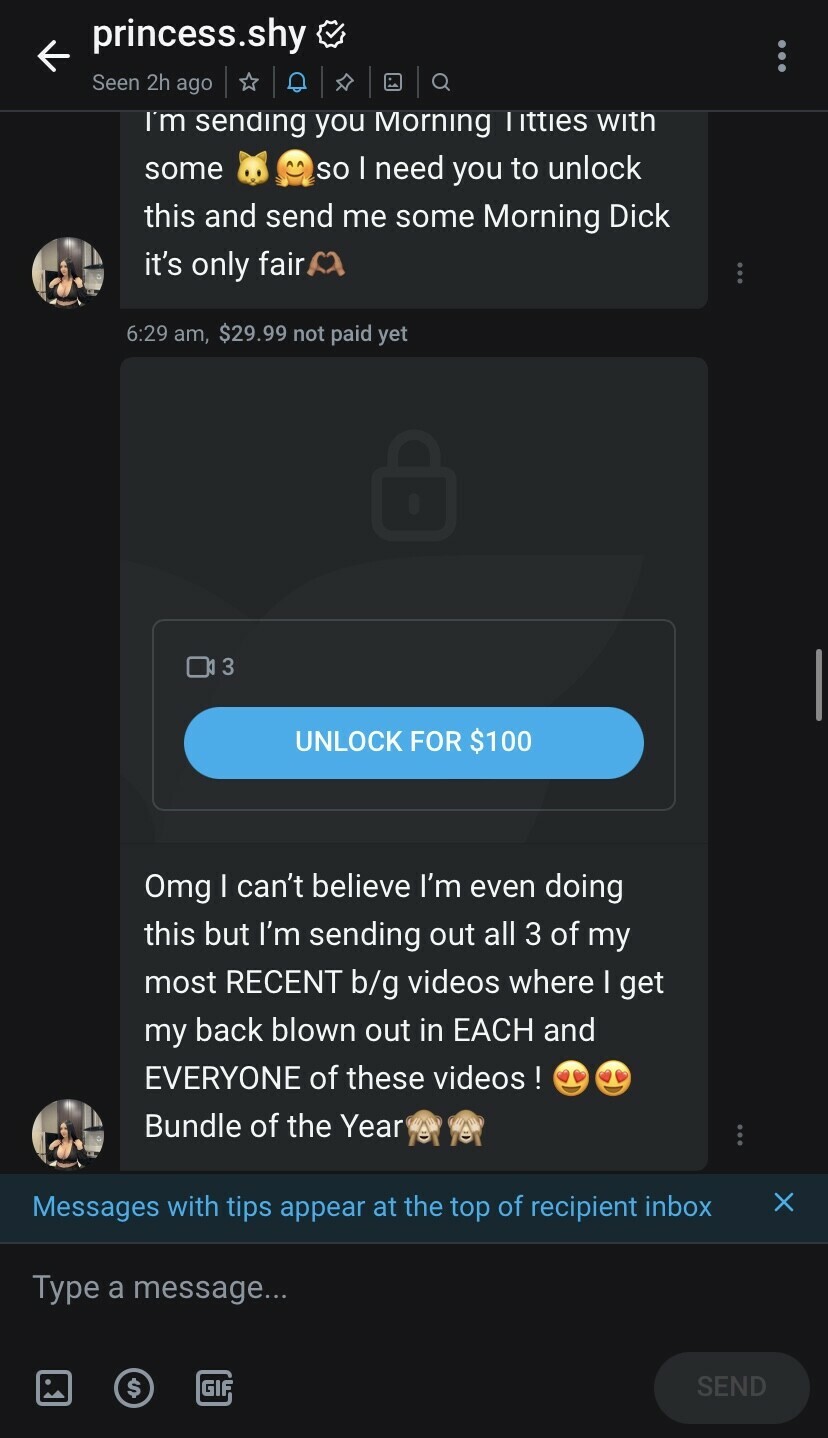Image resolution: width=828 pixels, height=1438 pixels.
Task: Send a tip with dollar icon
Action: click(134, 1387)
